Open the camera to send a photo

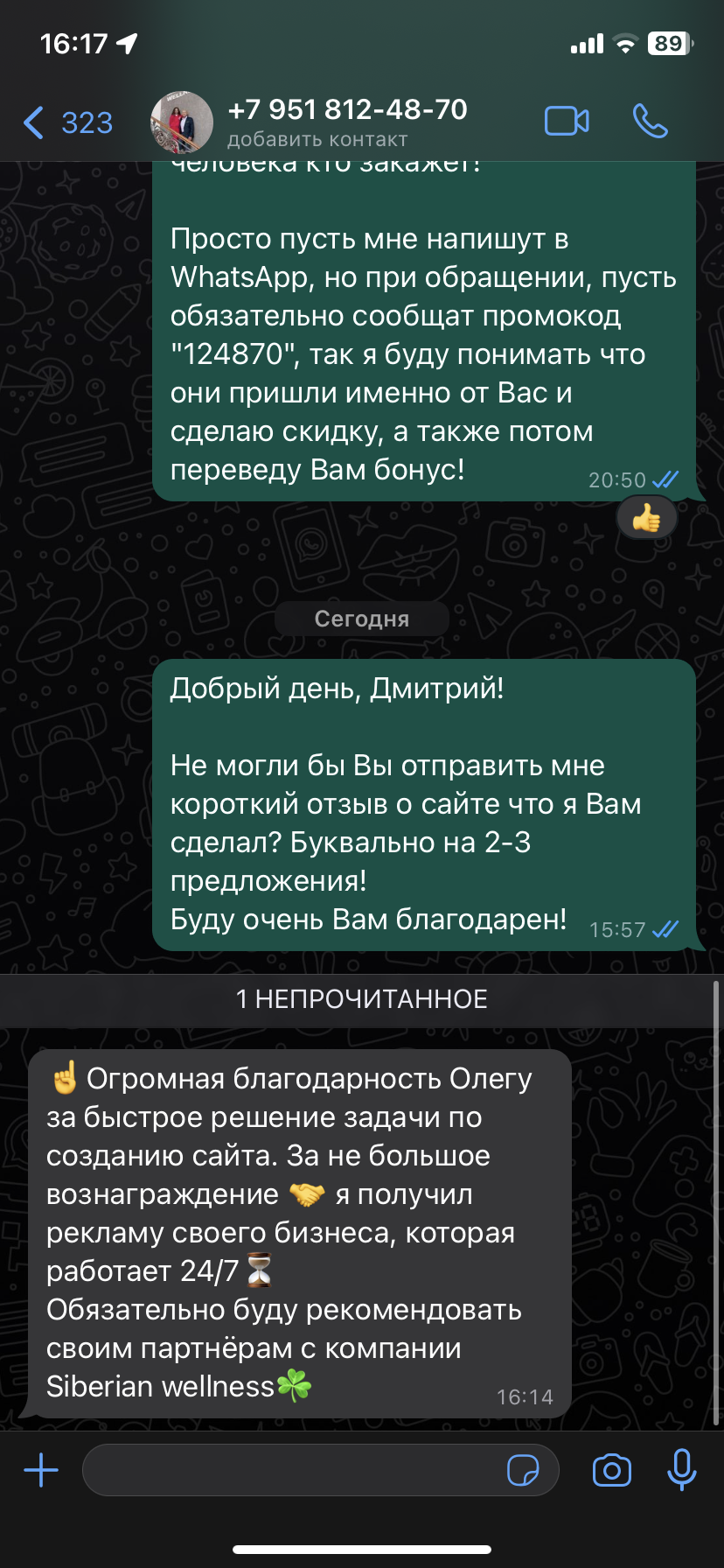coord(611,1470)
